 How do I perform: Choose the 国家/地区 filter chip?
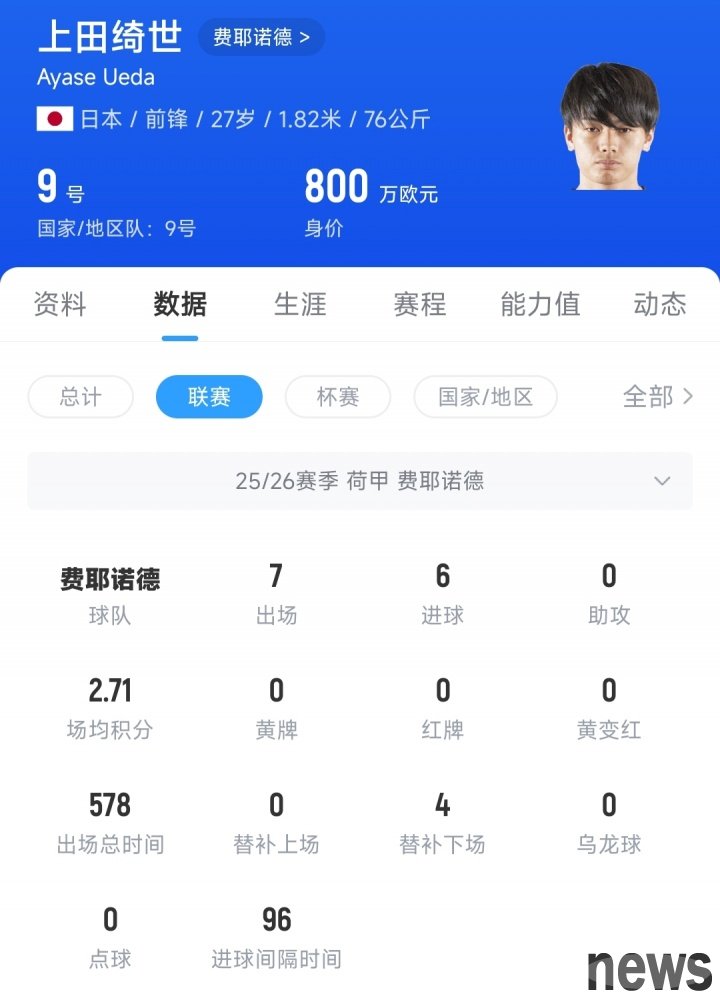(x=485, y=397)
